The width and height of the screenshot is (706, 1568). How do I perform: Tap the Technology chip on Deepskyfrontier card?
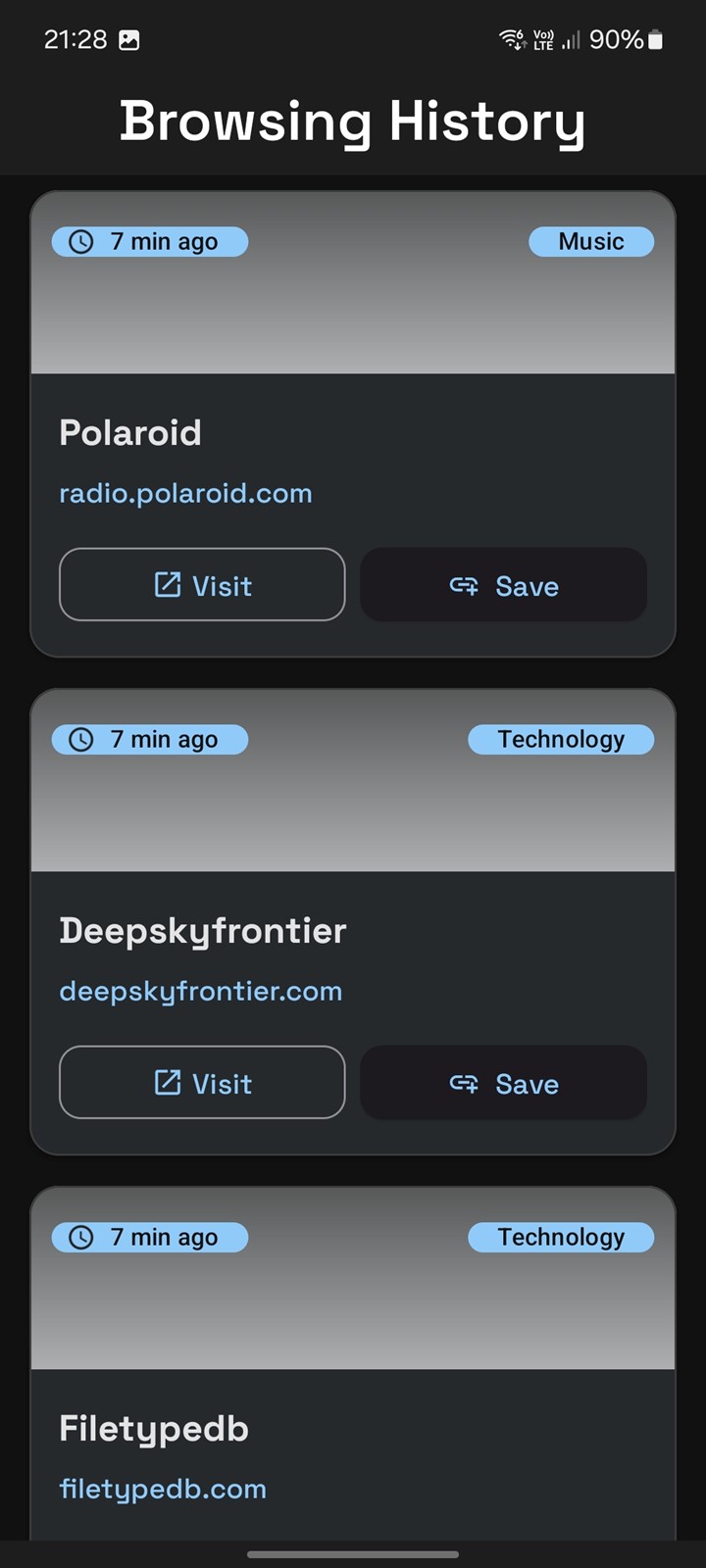point(561,740)
